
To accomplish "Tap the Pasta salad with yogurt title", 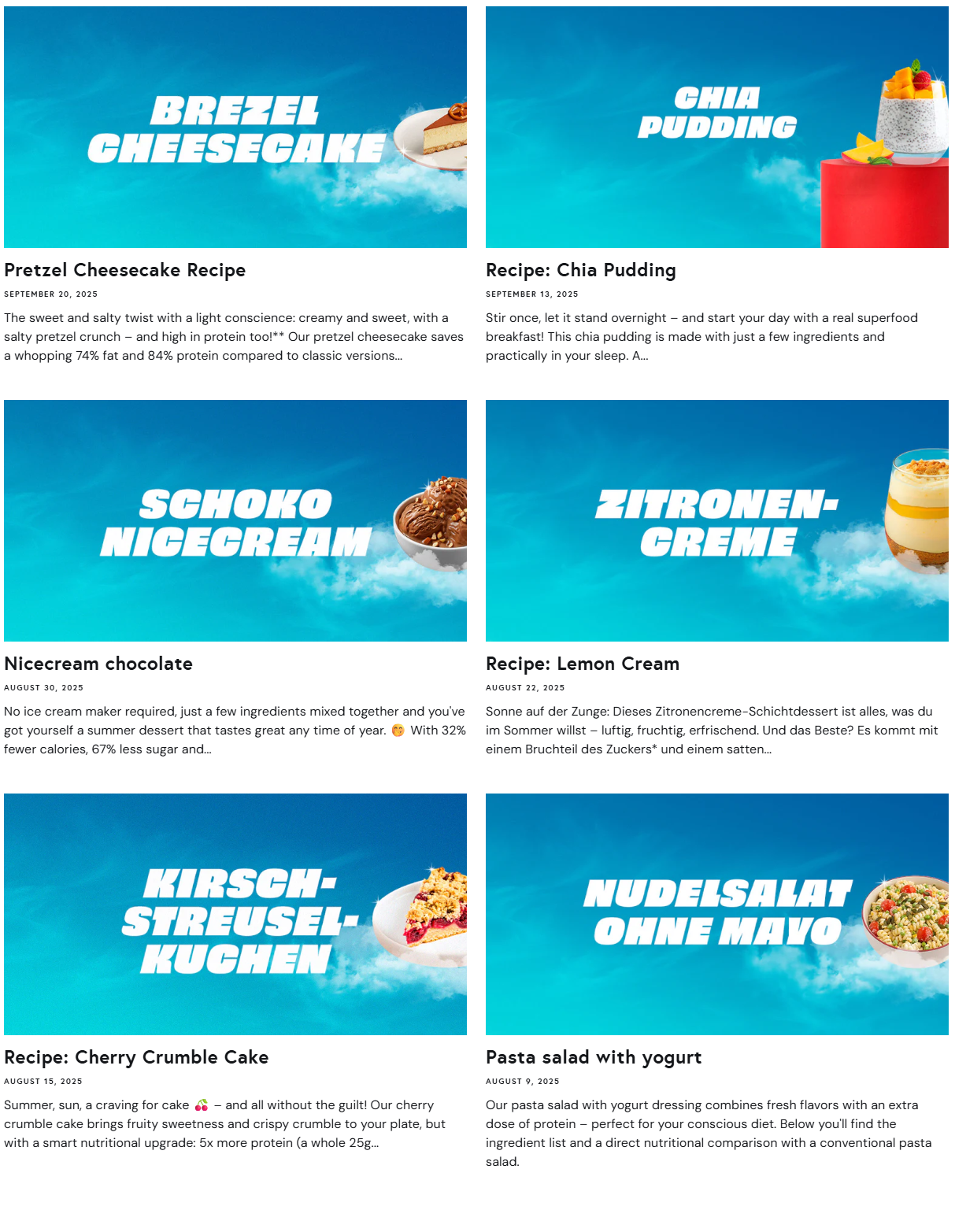I will 593,1057.
